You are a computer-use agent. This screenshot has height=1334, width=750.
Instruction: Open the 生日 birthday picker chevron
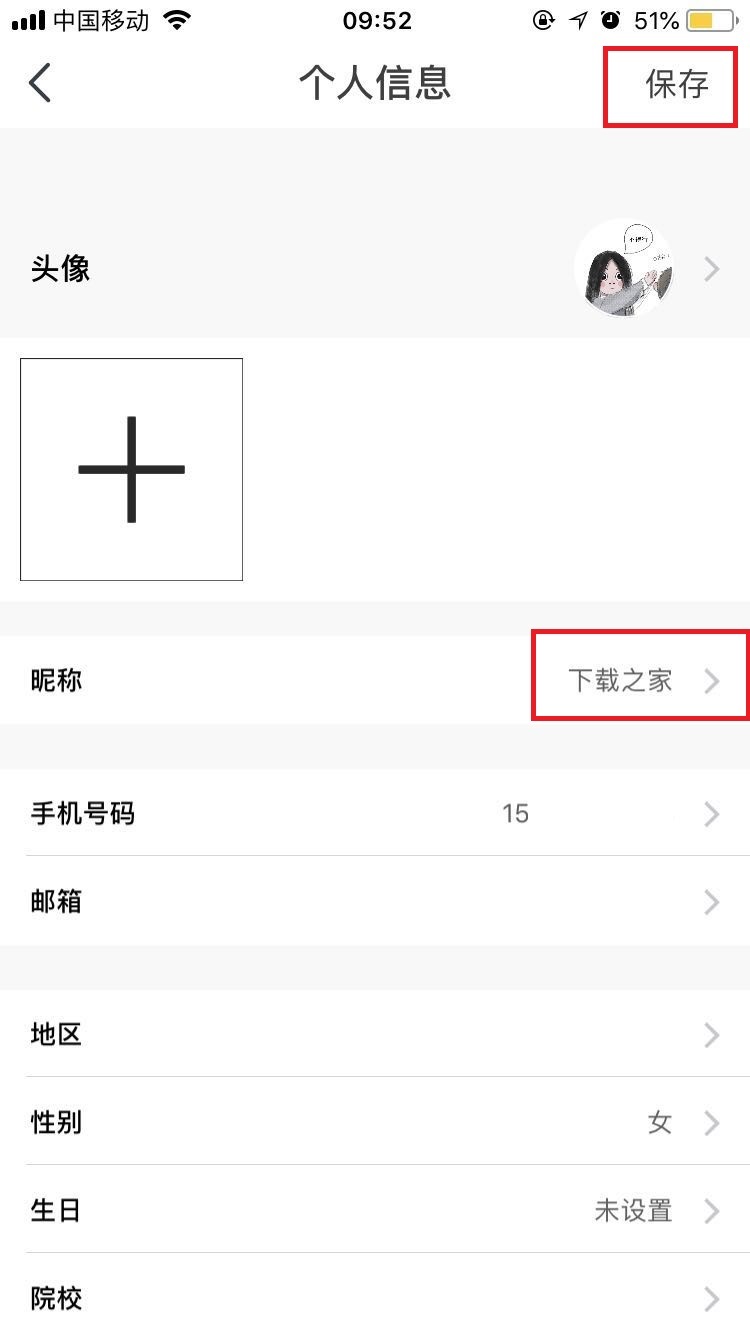tap(712, 1211)
